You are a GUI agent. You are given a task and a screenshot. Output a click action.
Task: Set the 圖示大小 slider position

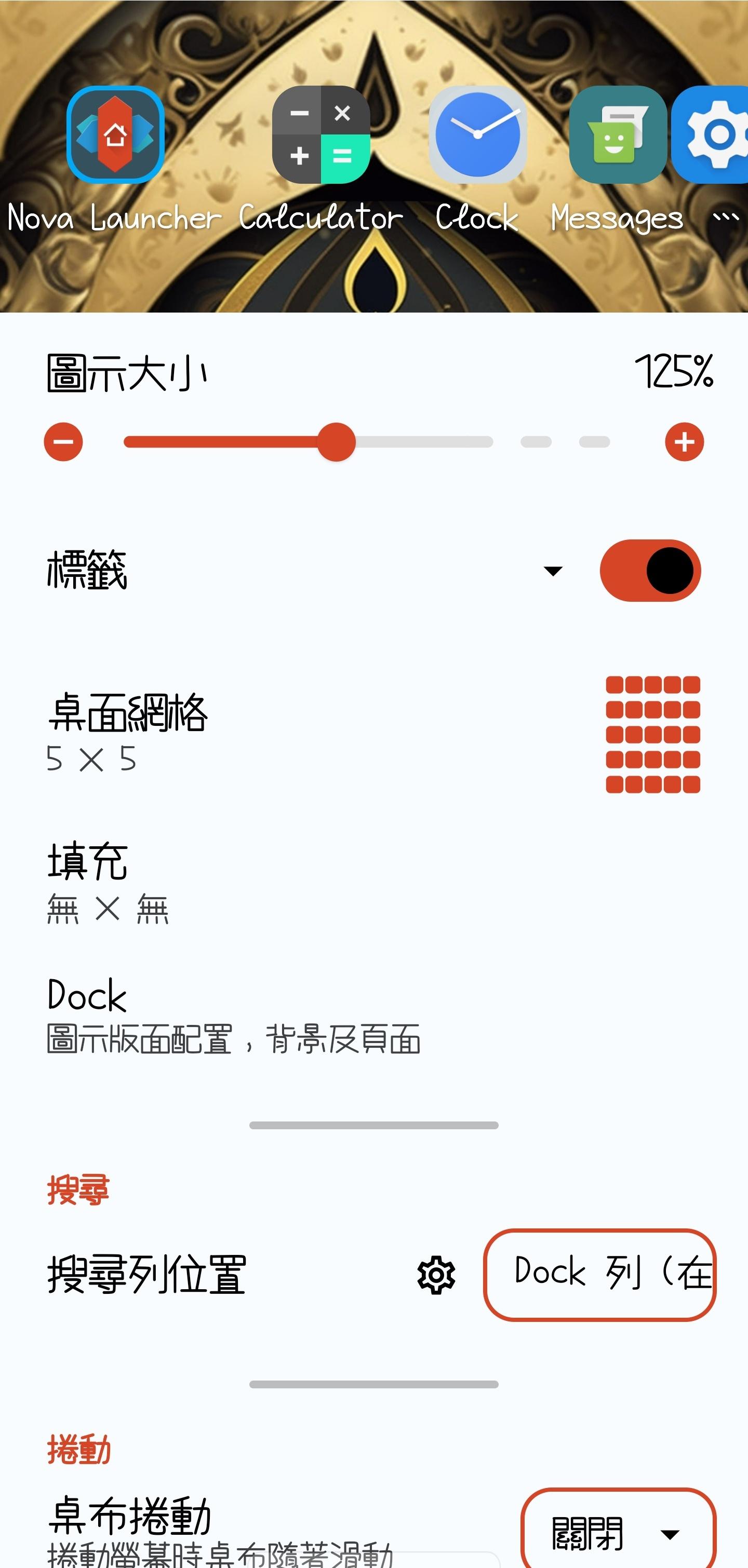click(x=336, y=442)
